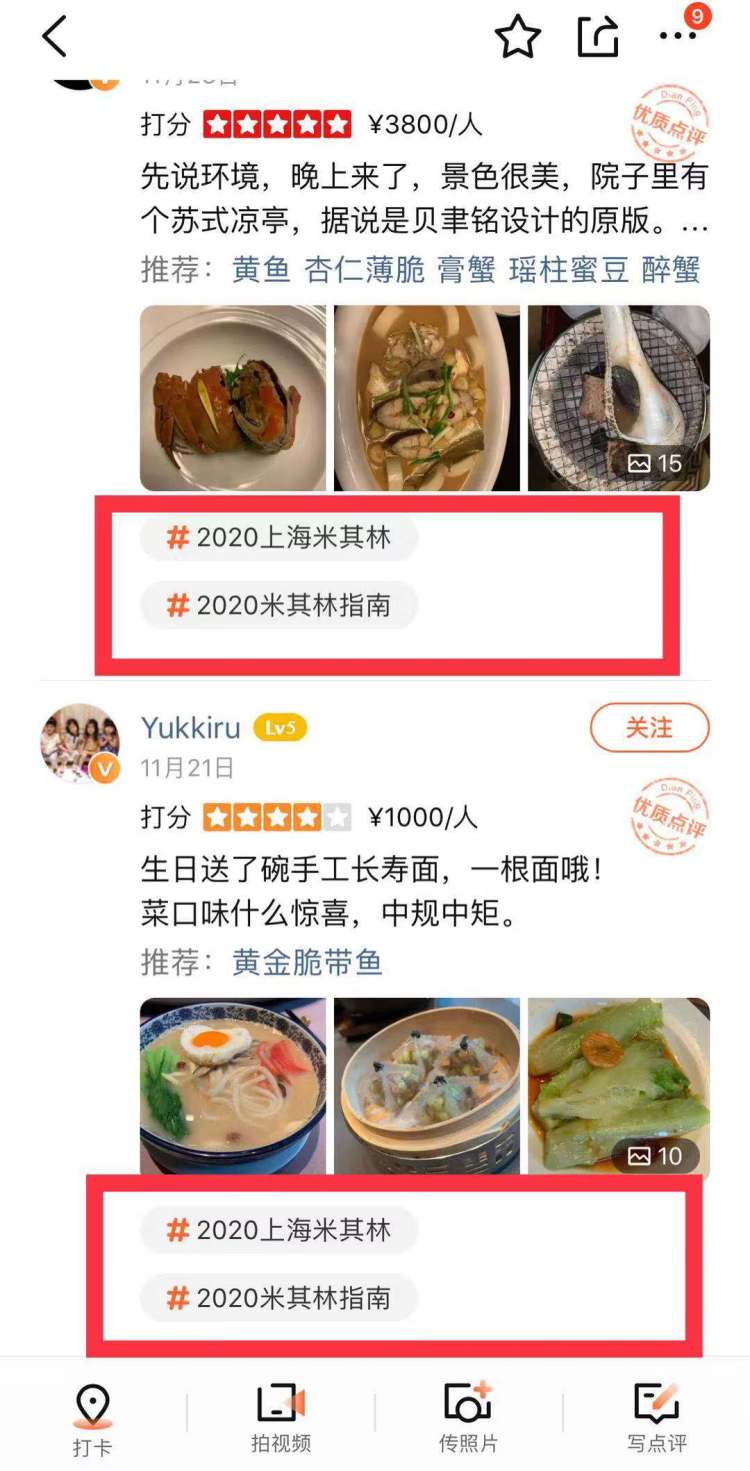750x1471 pixels.
Task: Open recommended dish 杏仁薄脆
Action: (364, 269)
